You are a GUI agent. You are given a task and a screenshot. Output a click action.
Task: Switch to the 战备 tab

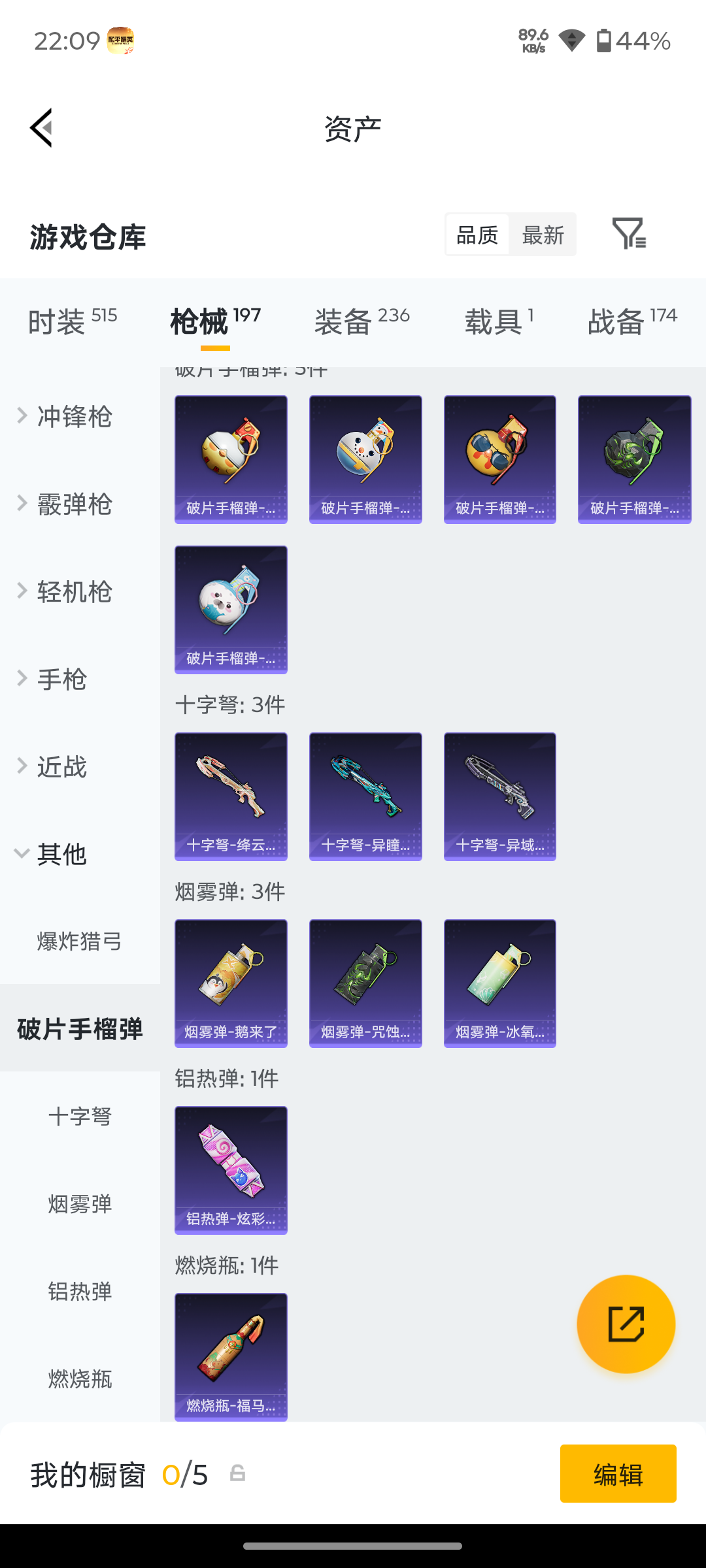coord(632,321)
